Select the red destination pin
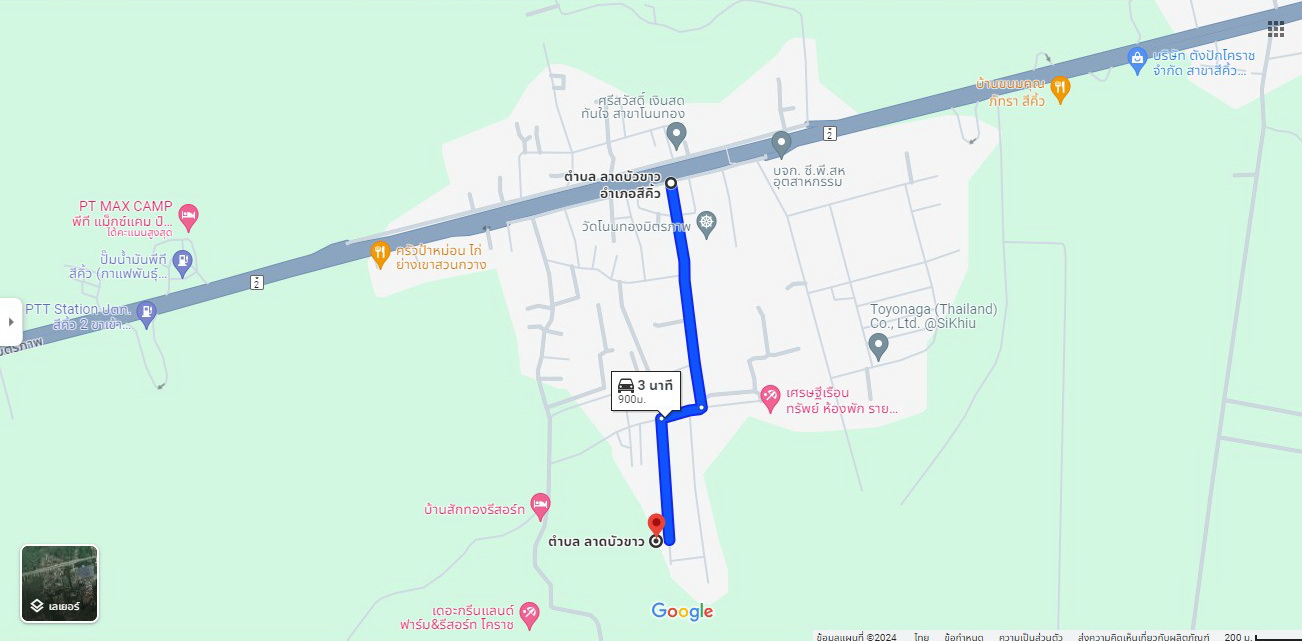 pos(656,524)
